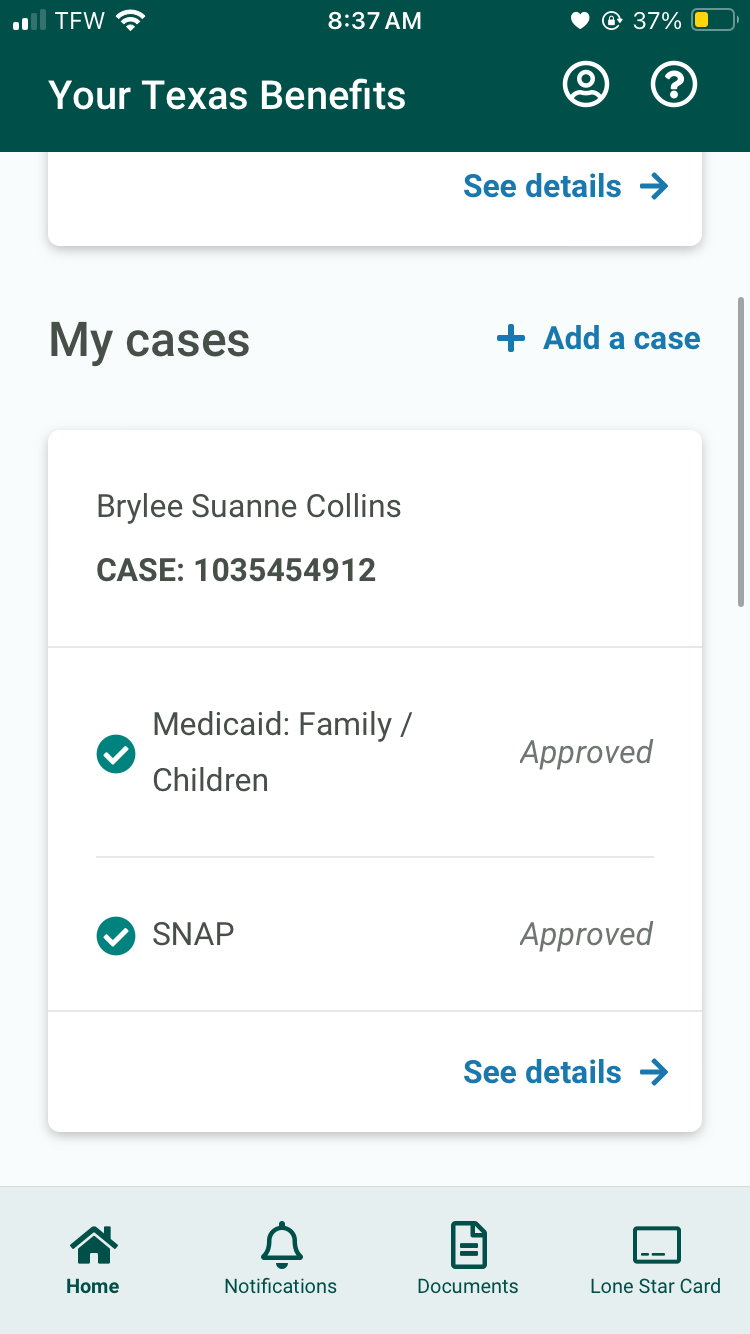Screen dimensions: 750x1334
Task: Switch to the Documents tab
Action: point(468,1260)
